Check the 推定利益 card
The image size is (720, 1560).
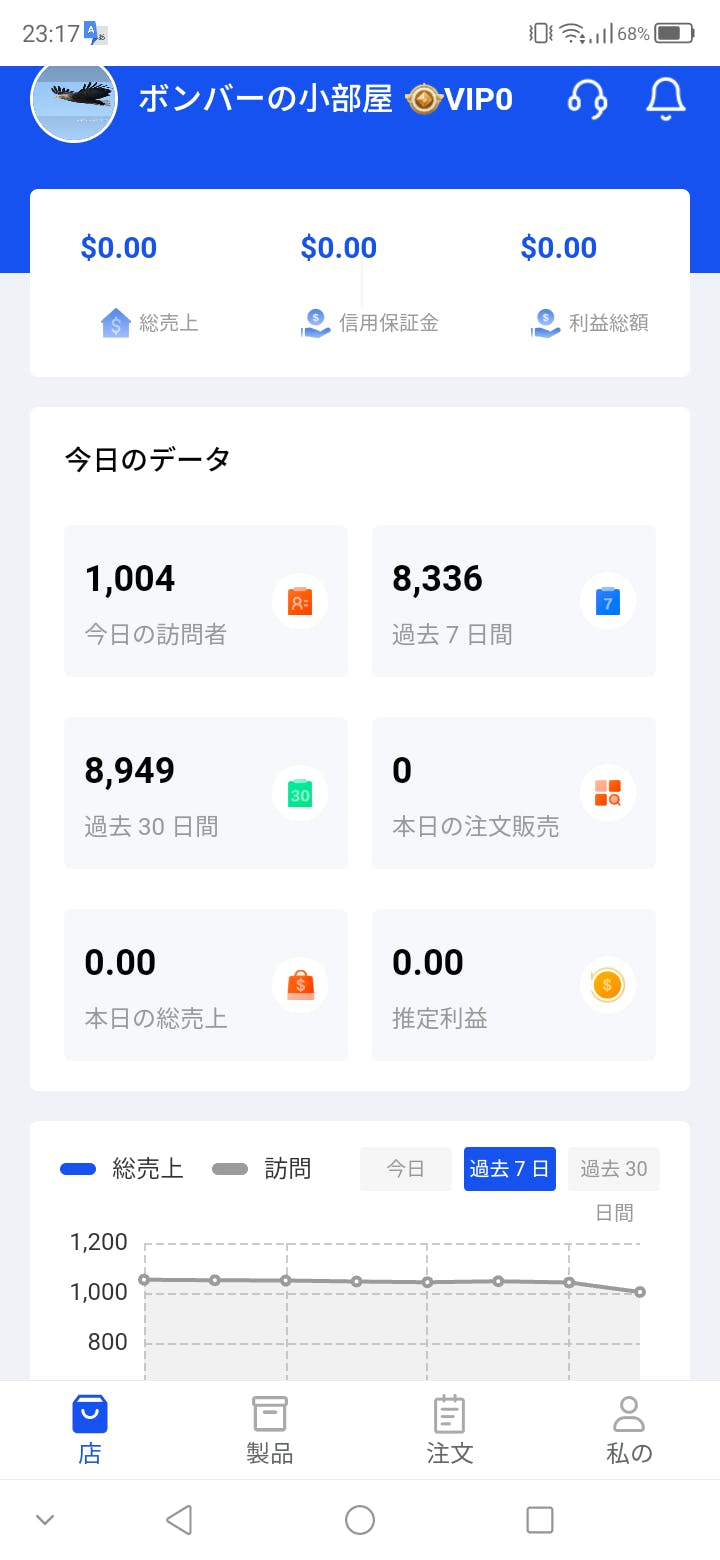[x=514, y=985]
